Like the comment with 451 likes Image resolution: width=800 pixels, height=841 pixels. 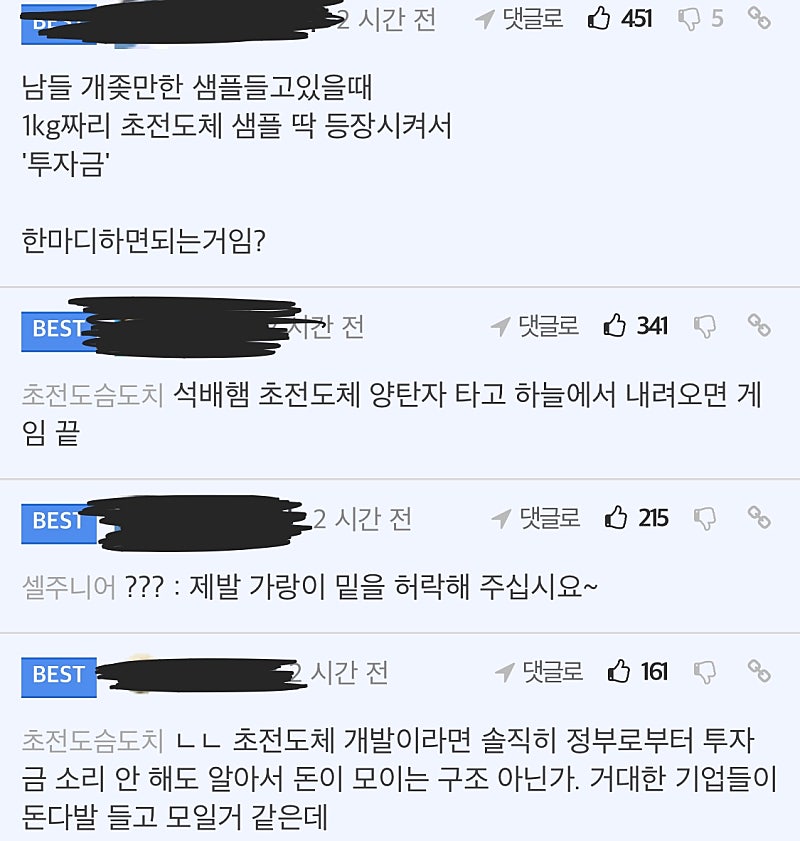pyautogui.click(x=600, y=18)
